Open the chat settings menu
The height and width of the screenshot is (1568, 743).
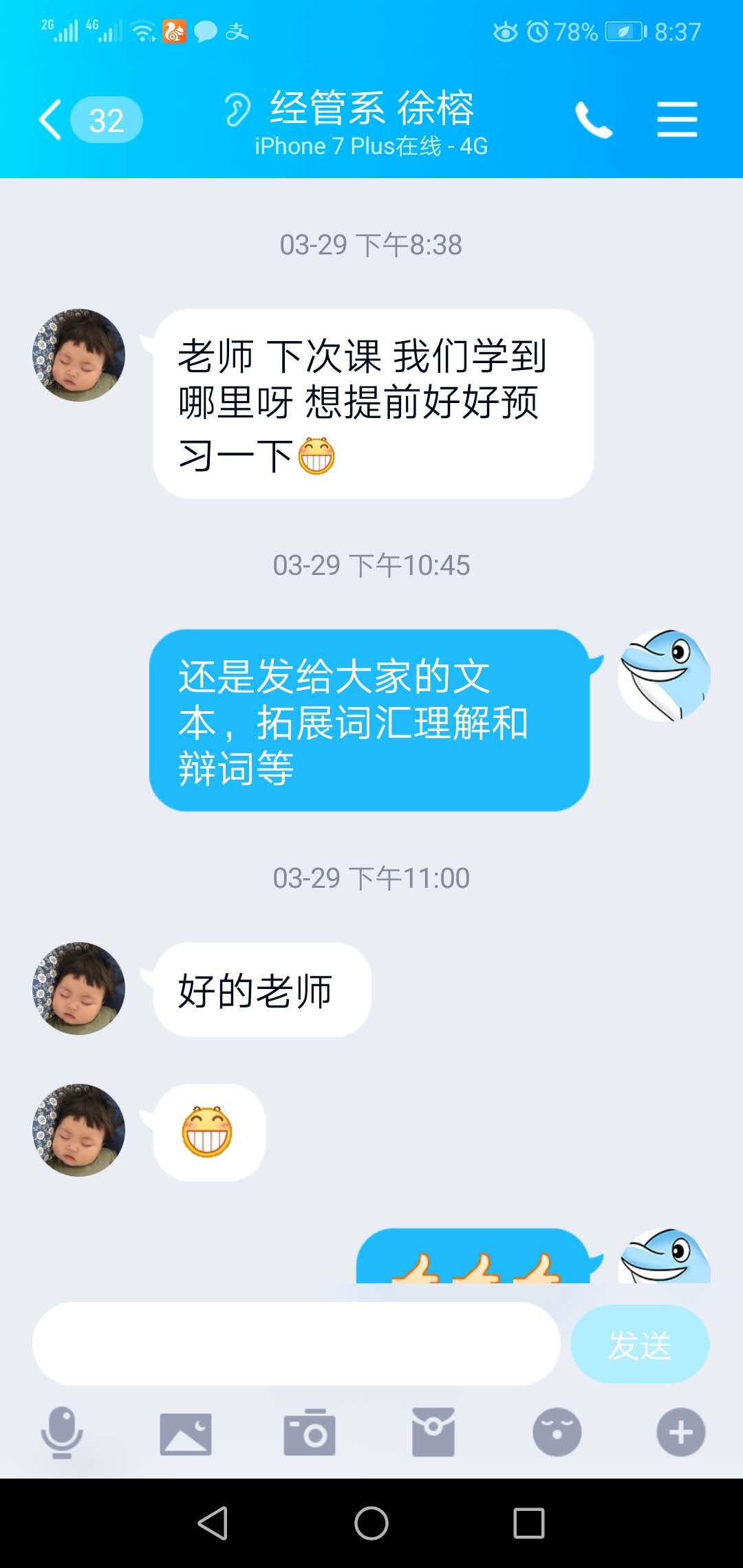tap(677, 120)
